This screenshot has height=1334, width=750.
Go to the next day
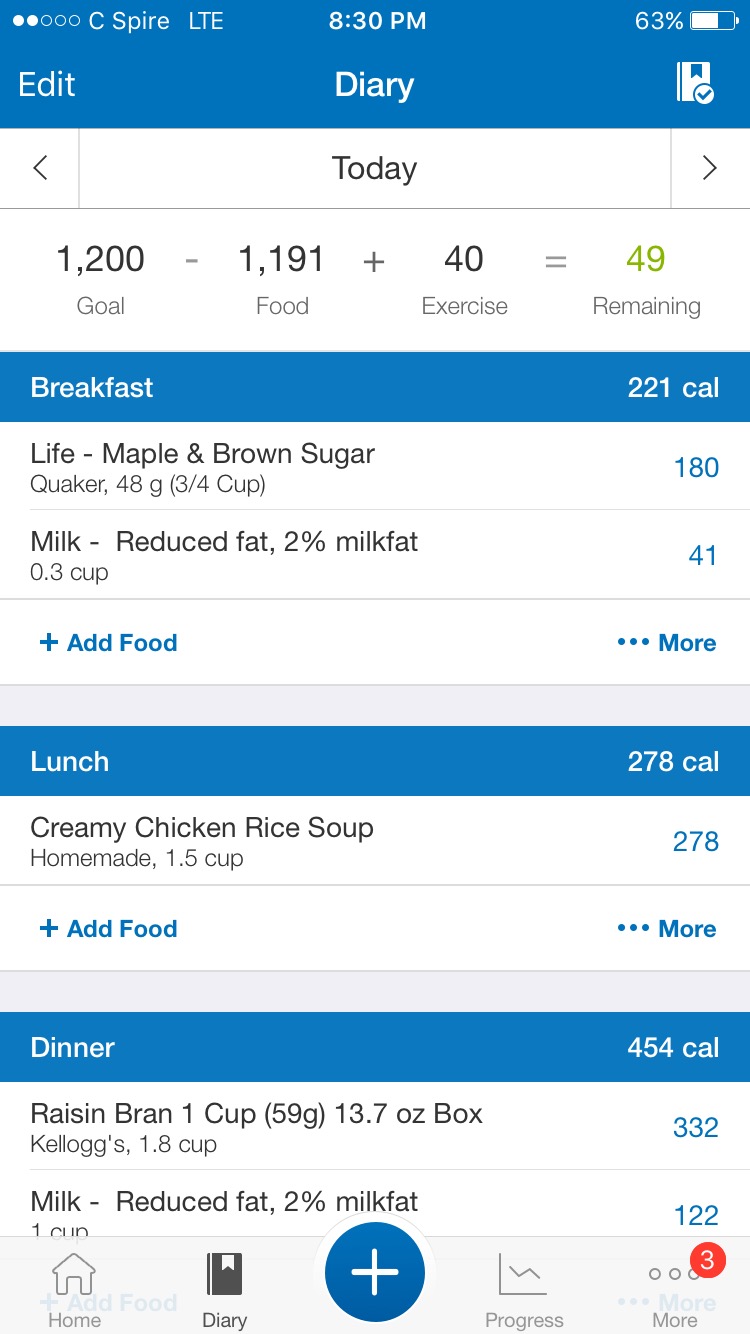click(709, 168)
